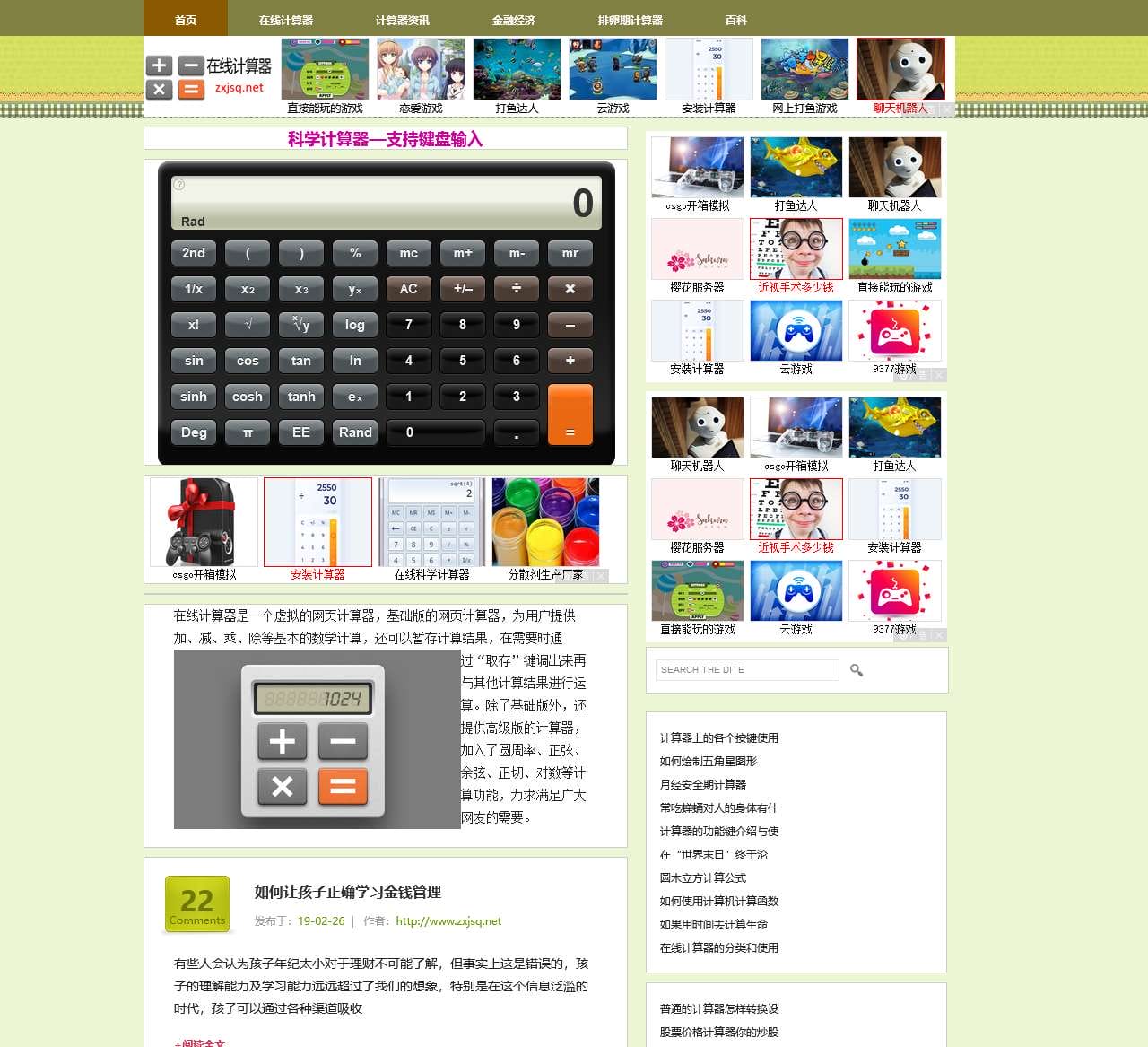Open the 计算器资讯 nav tab

(402, 20)
